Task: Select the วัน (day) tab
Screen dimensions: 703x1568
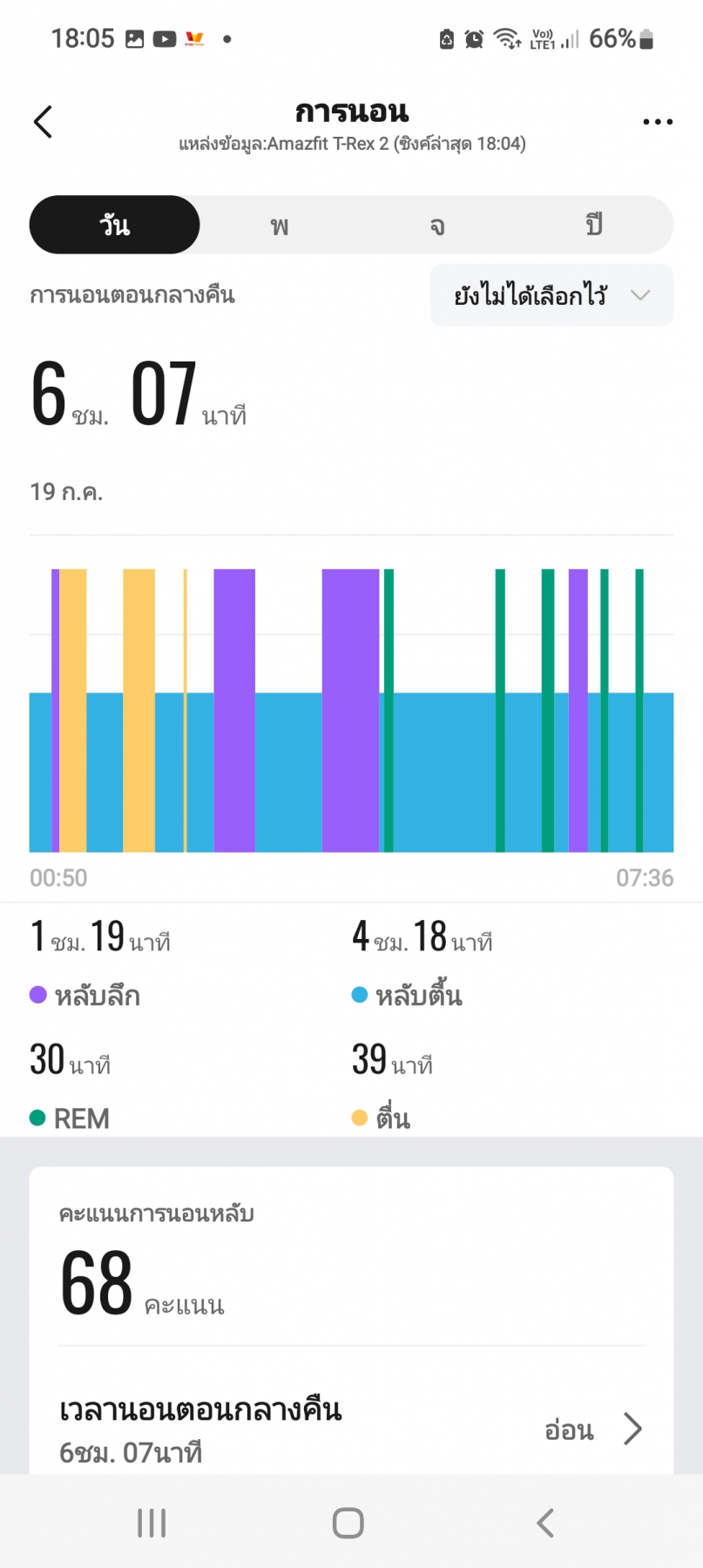Action: coord(115,225)
